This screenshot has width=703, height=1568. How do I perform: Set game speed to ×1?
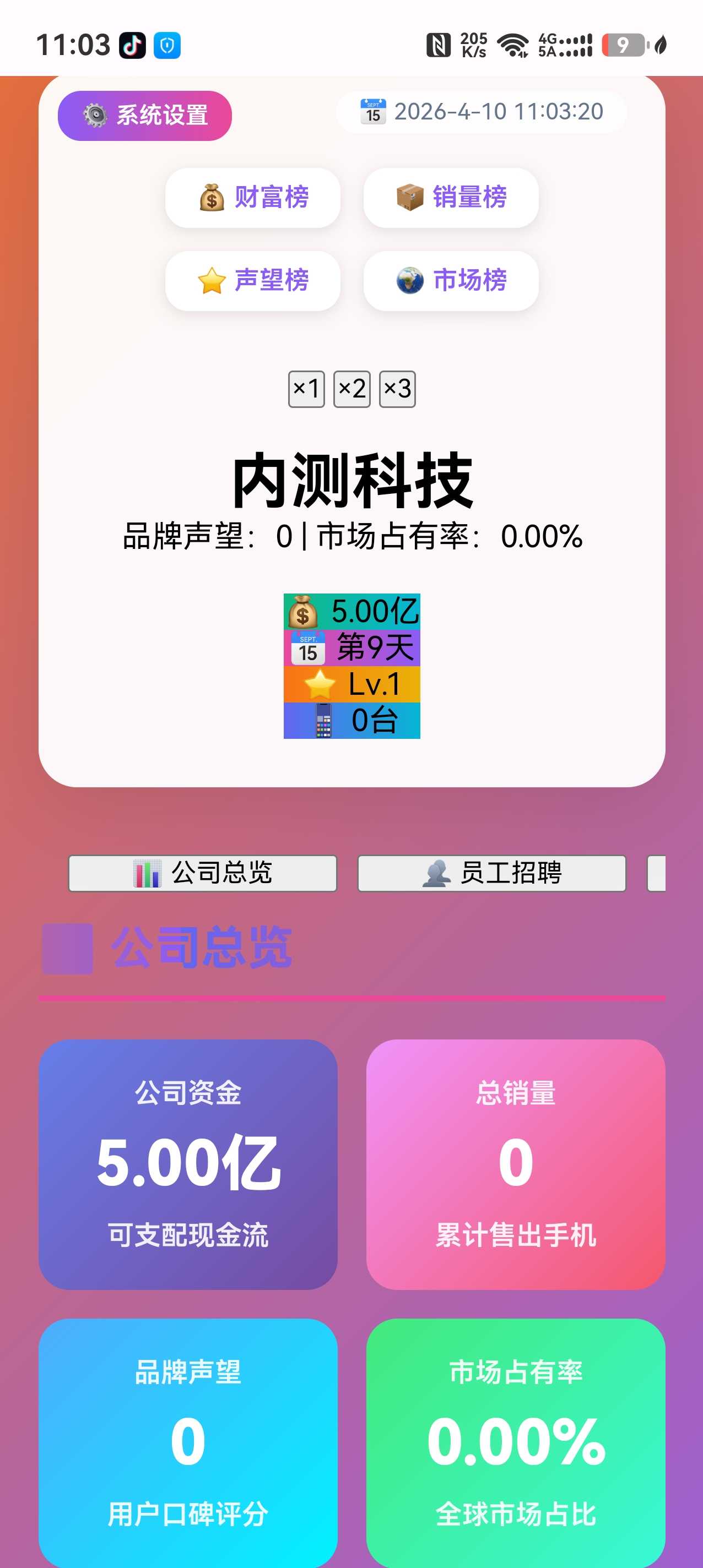tap(306, 389)
